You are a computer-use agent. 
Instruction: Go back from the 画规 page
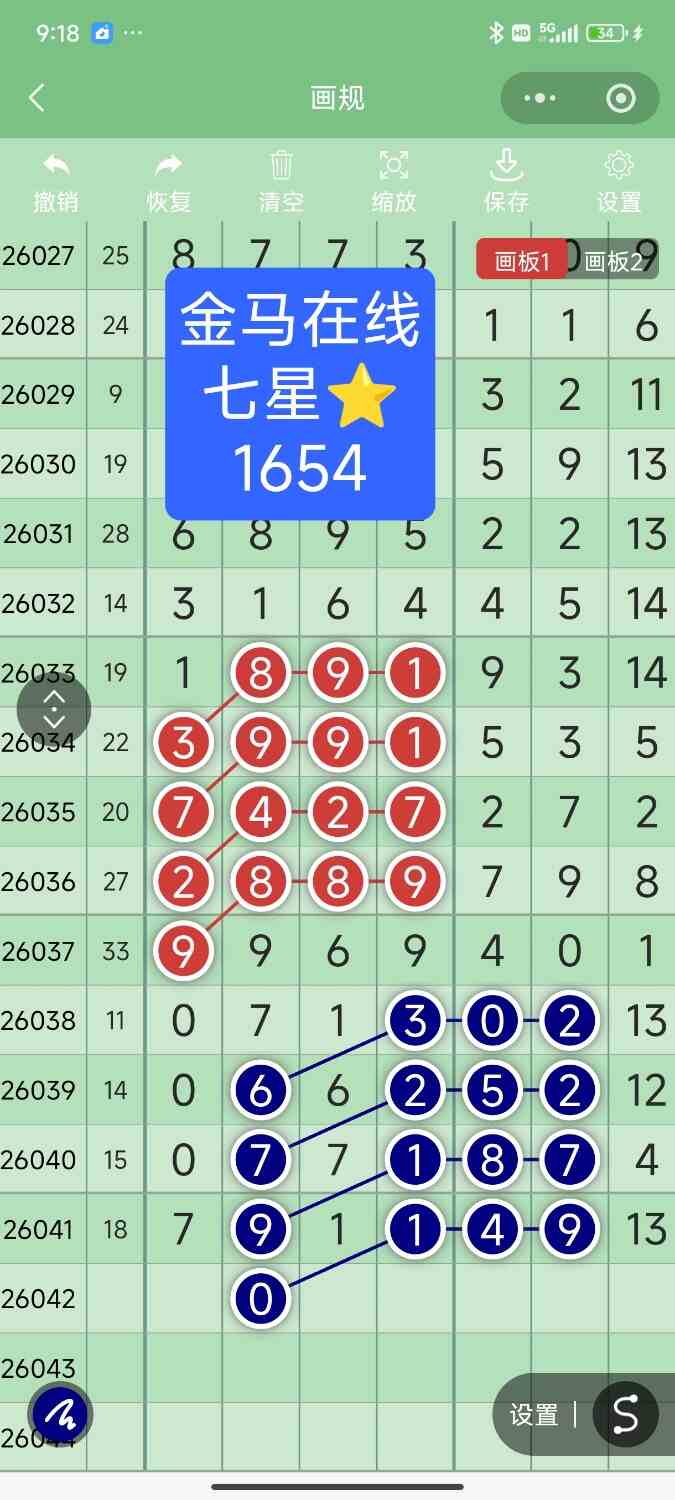click(37, 98)
